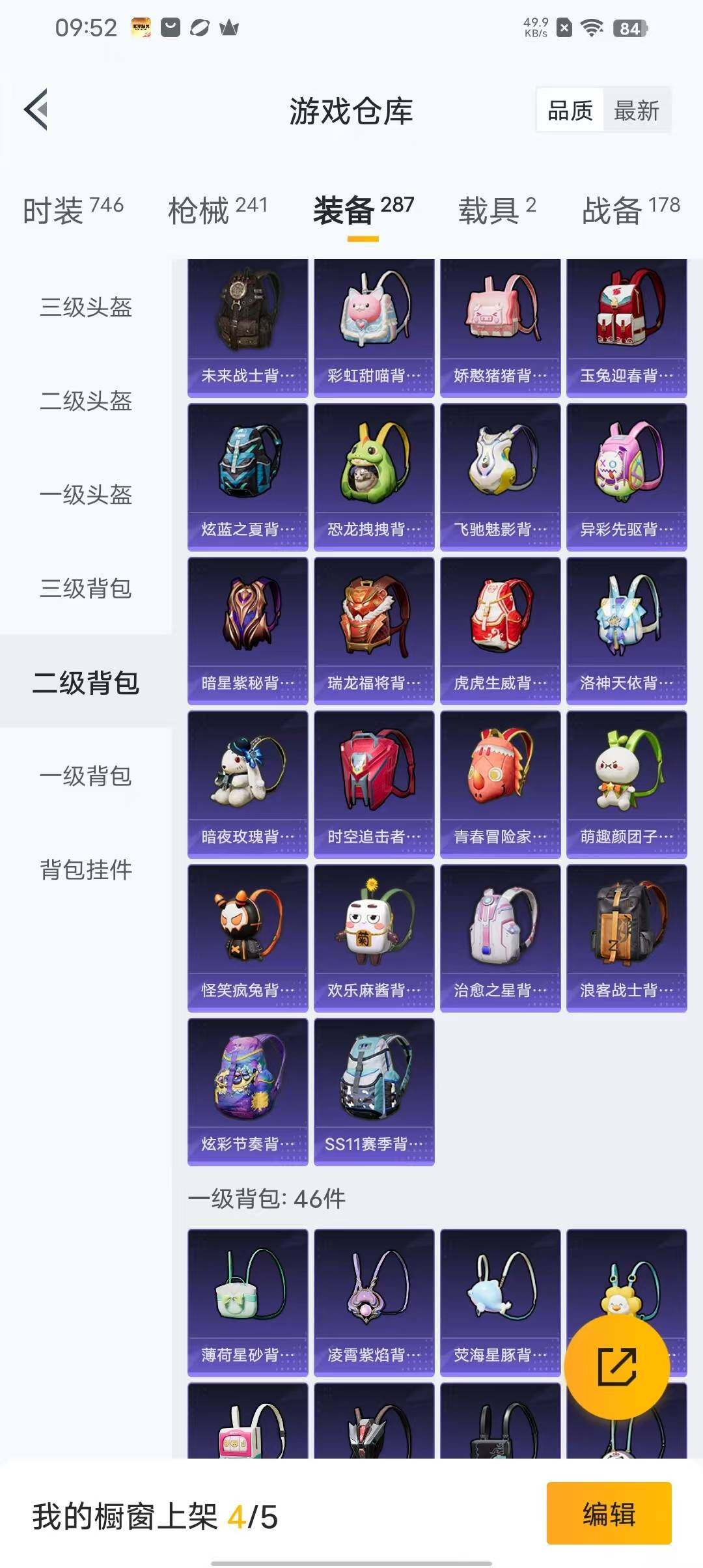
Task: Open the 战备 tab
Action: tap(630, 210)
